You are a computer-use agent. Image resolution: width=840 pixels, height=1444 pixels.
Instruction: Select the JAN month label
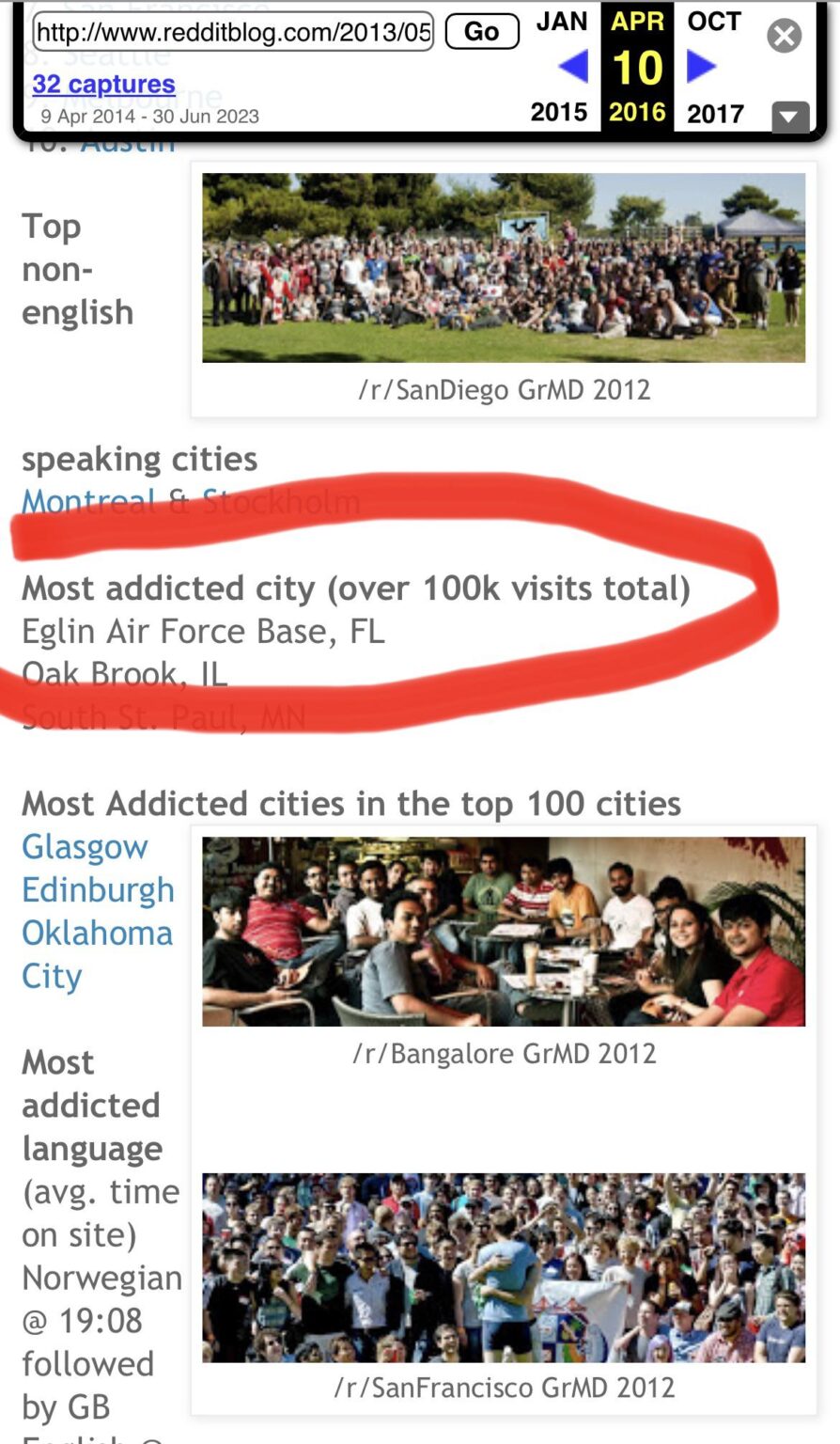click(561, 22)
